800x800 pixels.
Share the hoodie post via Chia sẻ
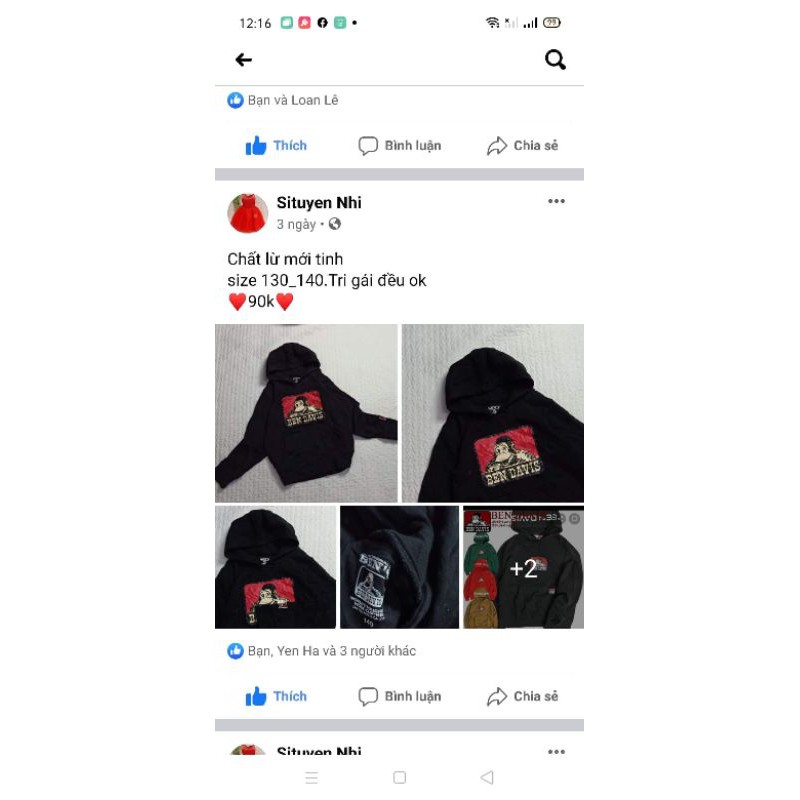click(x=522, y=696)
